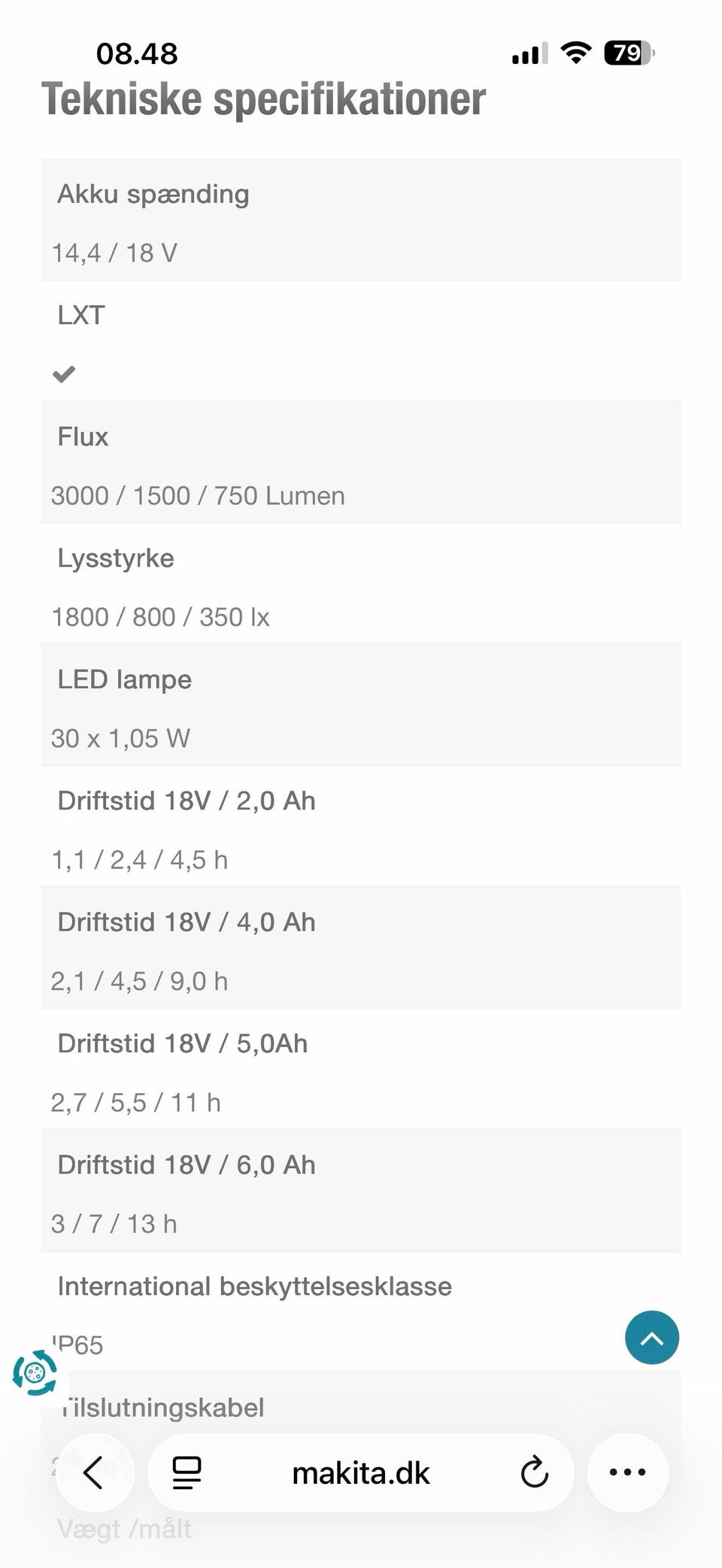The height and width of the screenshot is (1568, 722).
Task: Open the browser's more options menu
Action: pyautogui.click(x=627, y=1472)
